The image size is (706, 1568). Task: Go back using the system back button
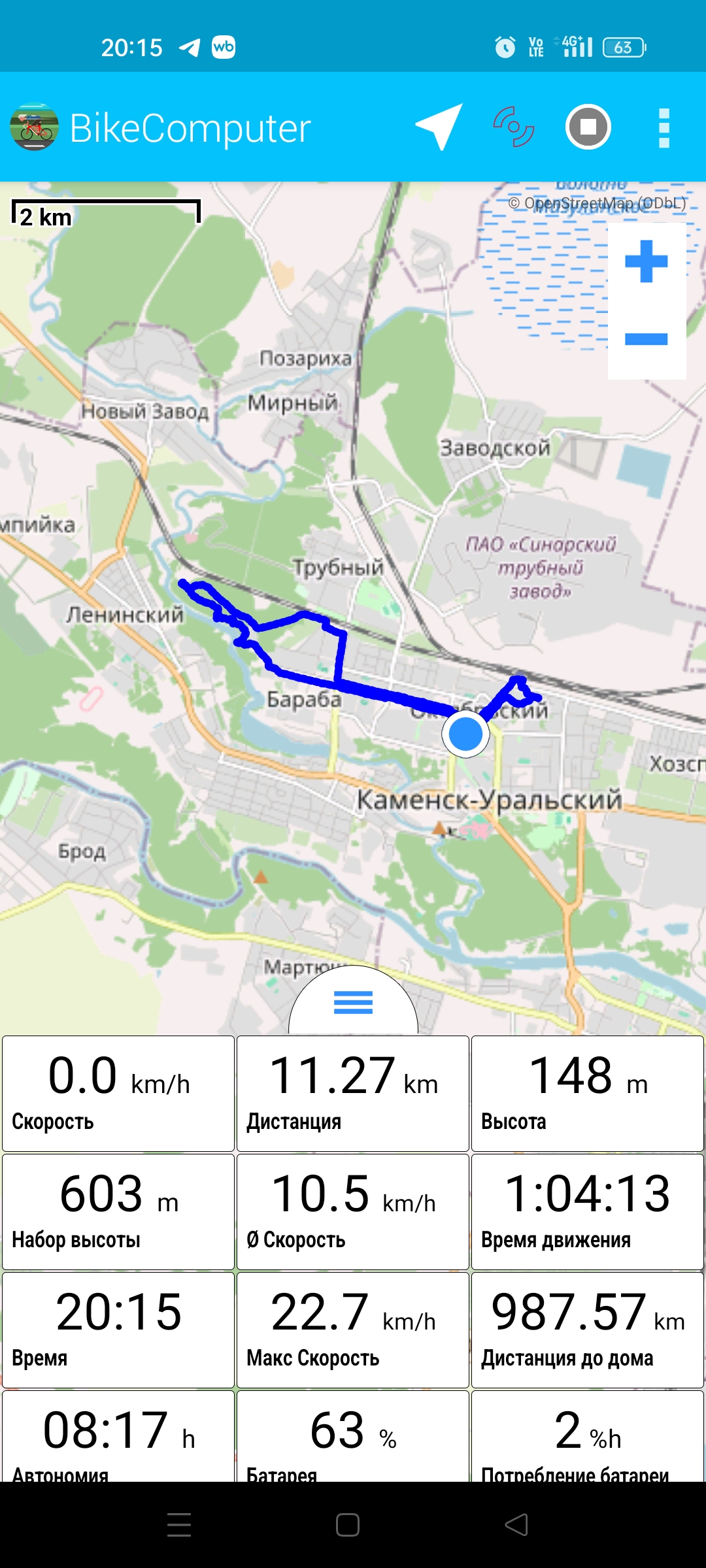pos(516,1525)
